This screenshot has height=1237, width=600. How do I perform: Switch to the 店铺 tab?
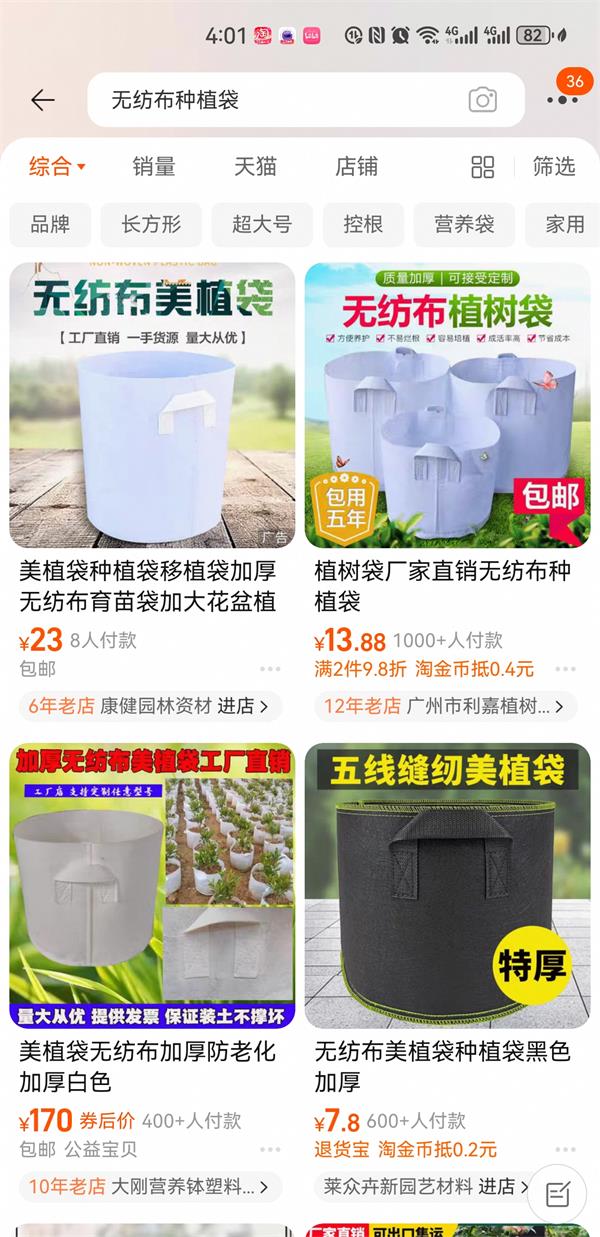coord(356,166)
